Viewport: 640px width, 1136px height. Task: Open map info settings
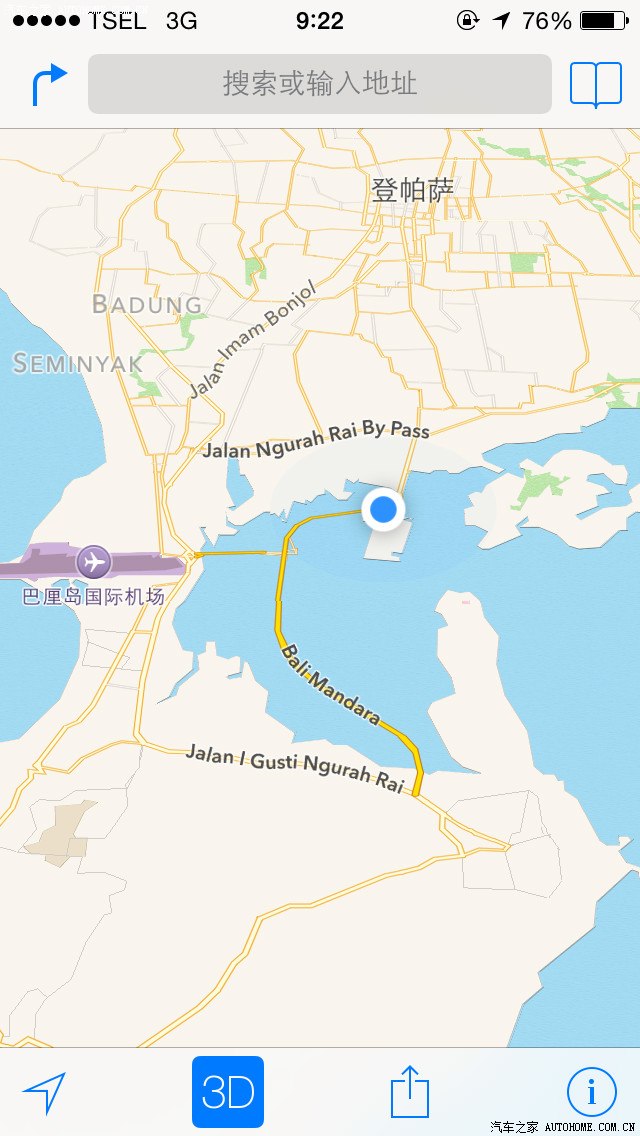pyautogui.click(x=592, y=1092)
